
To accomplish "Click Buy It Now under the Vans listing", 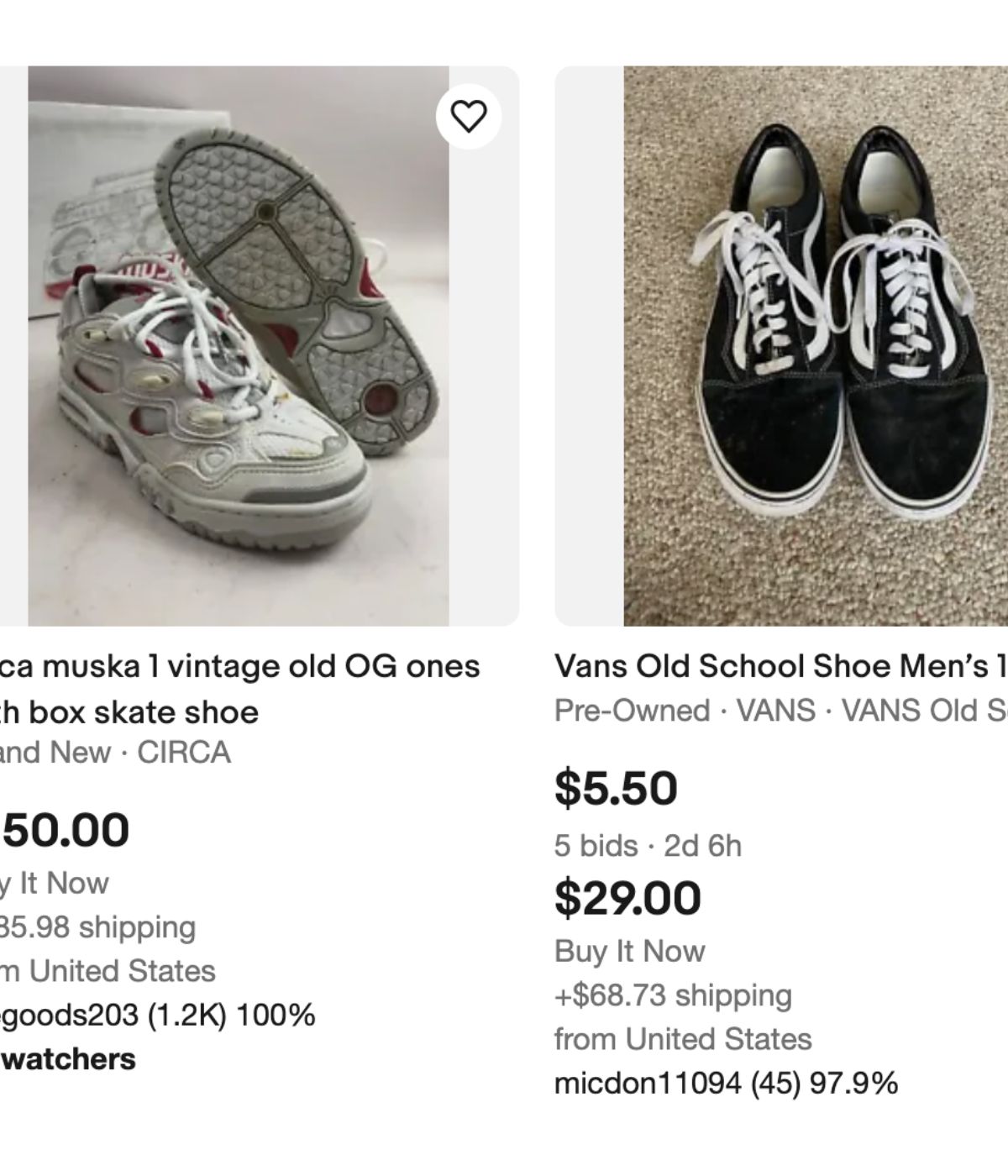I will tap(629, 951).
